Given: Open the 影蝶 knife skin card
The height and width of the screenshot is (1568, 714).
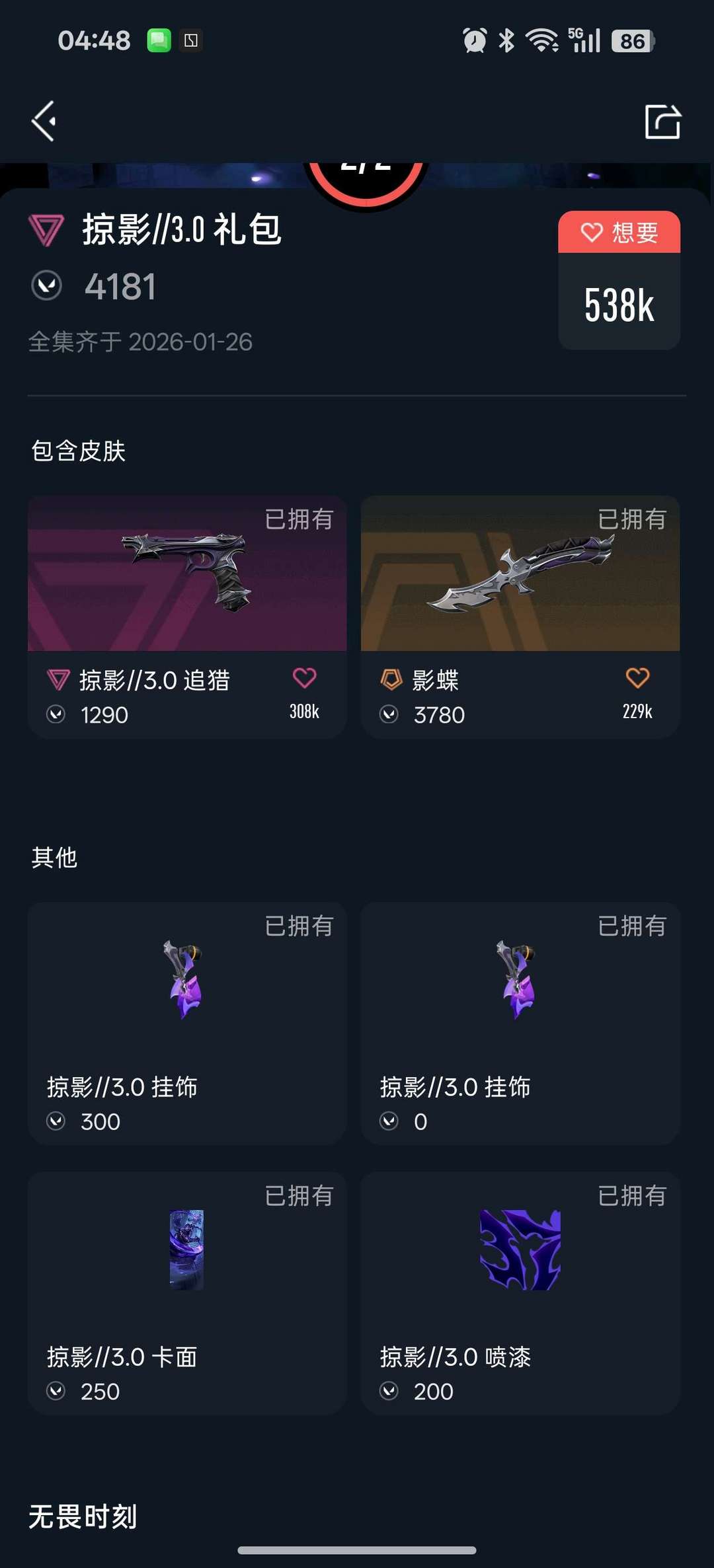Looking at the screenshot, I should 520,616.
